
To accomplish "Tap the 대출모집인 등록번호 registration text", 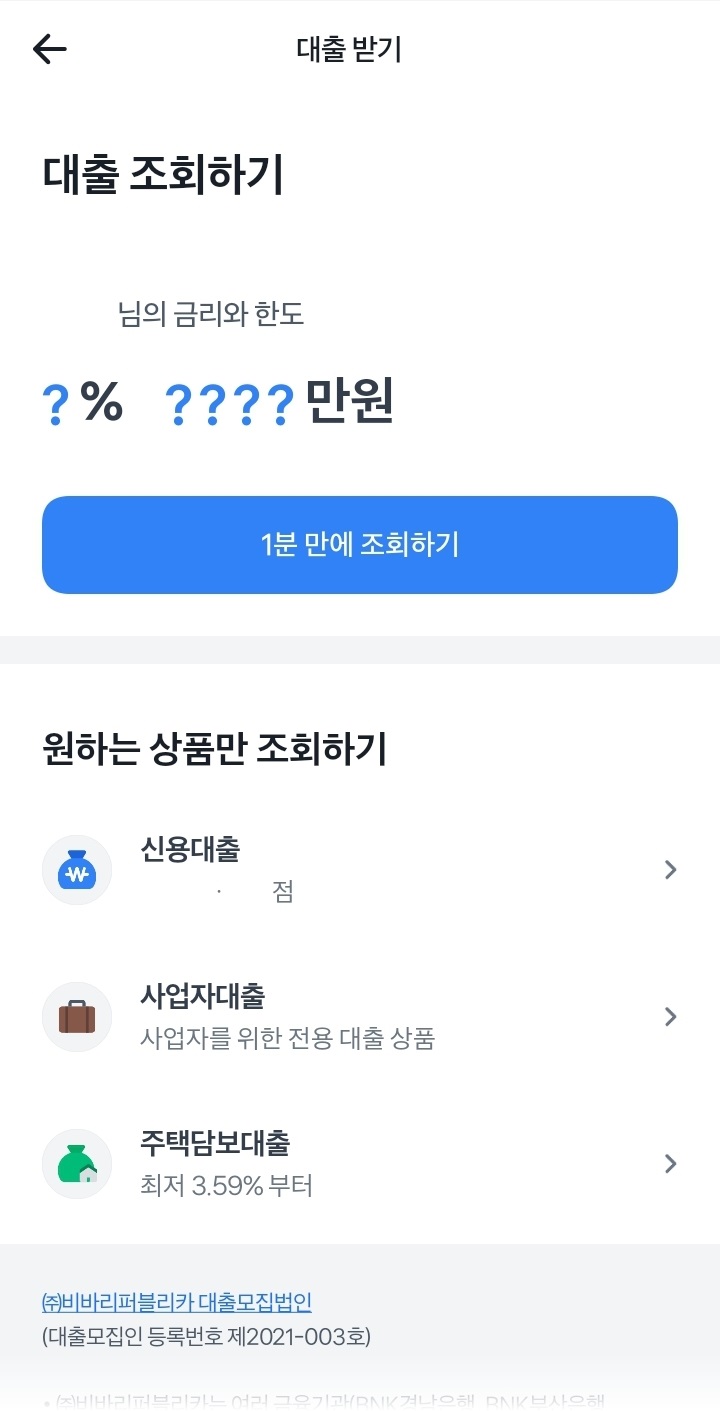I will pyautogui.click(x=207, y=1335).
